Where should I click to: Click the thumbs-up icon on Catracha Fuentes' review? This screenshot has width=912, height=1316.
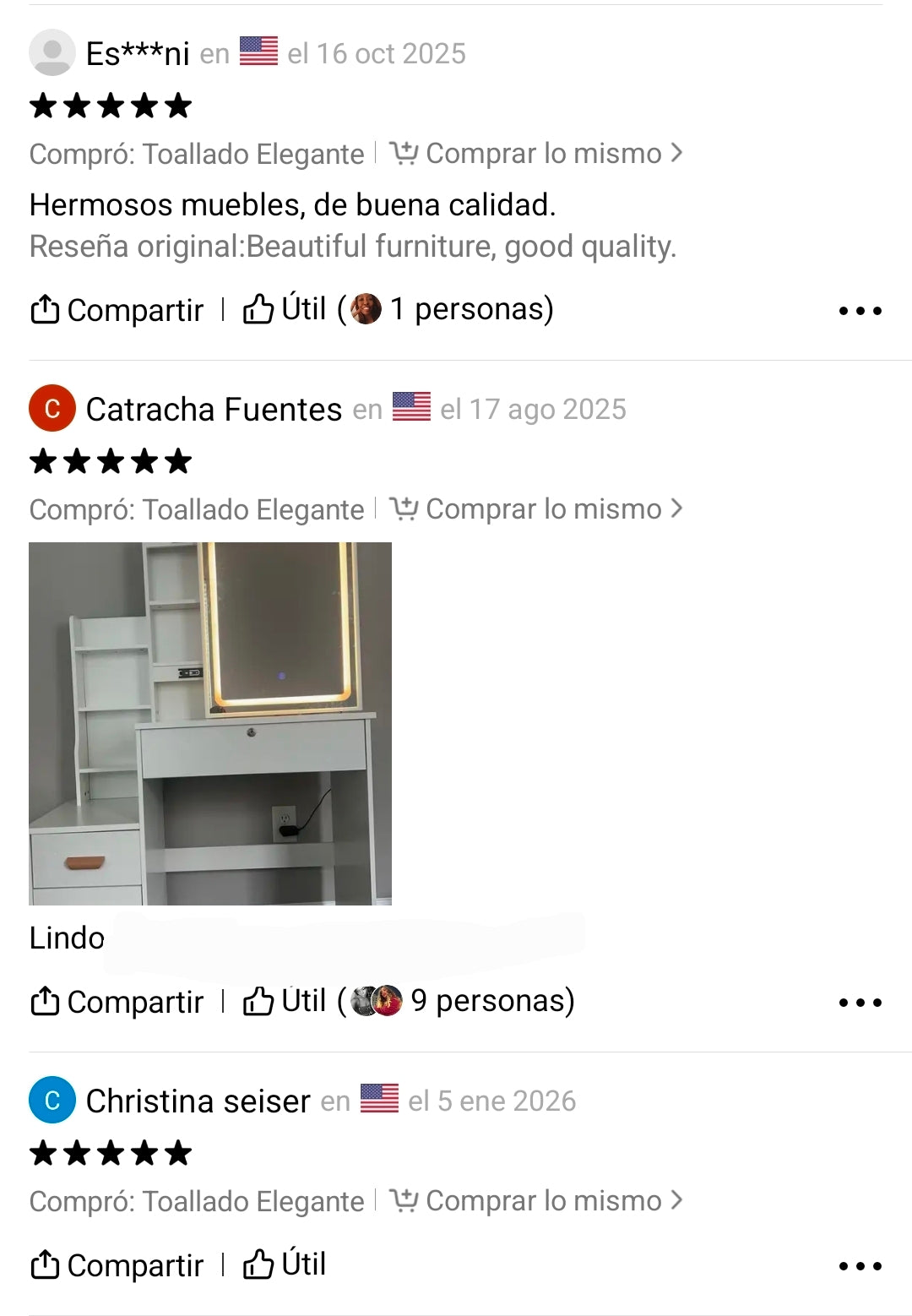(x=261, y=1000)
